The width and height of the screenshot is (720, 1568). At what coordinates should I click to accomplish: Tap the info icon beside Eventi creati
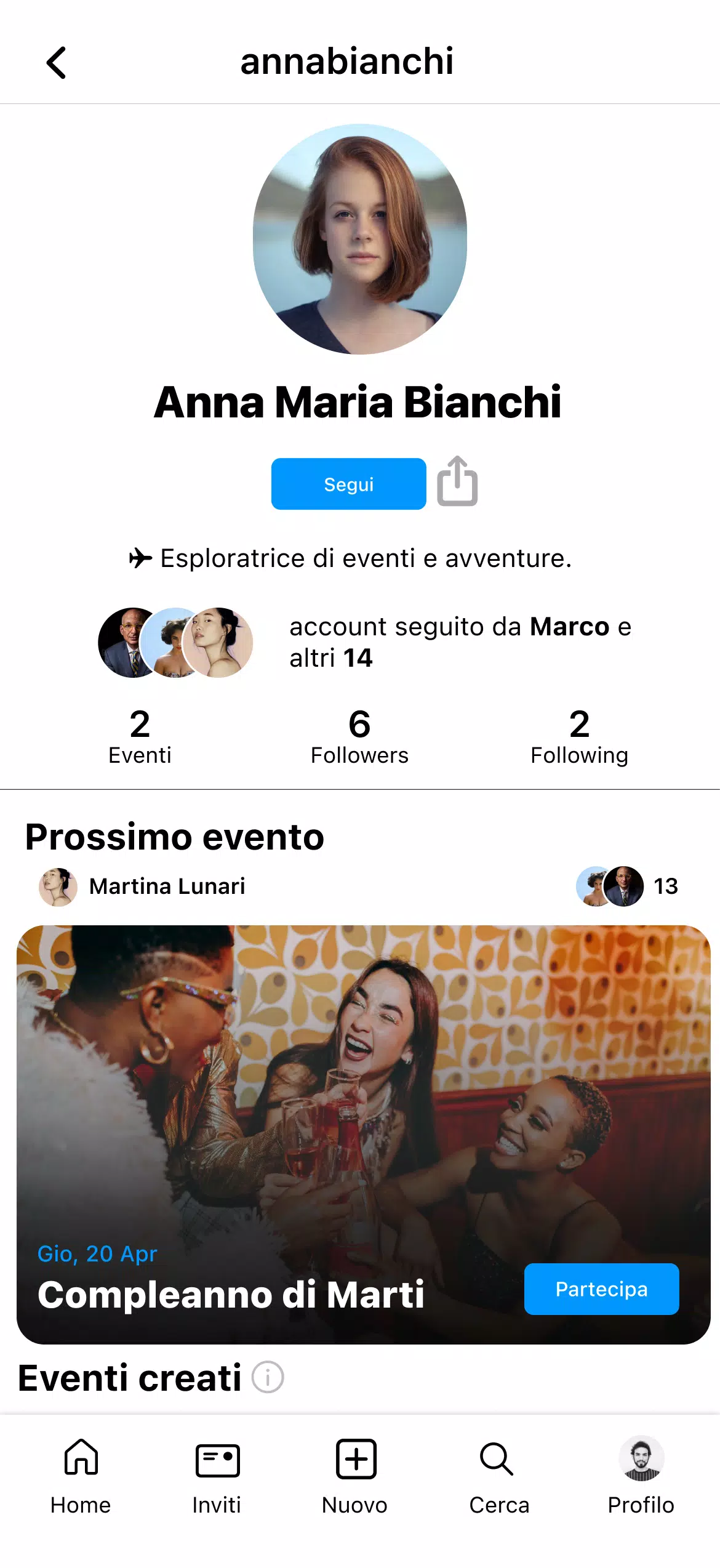[x=268, y=1377]
